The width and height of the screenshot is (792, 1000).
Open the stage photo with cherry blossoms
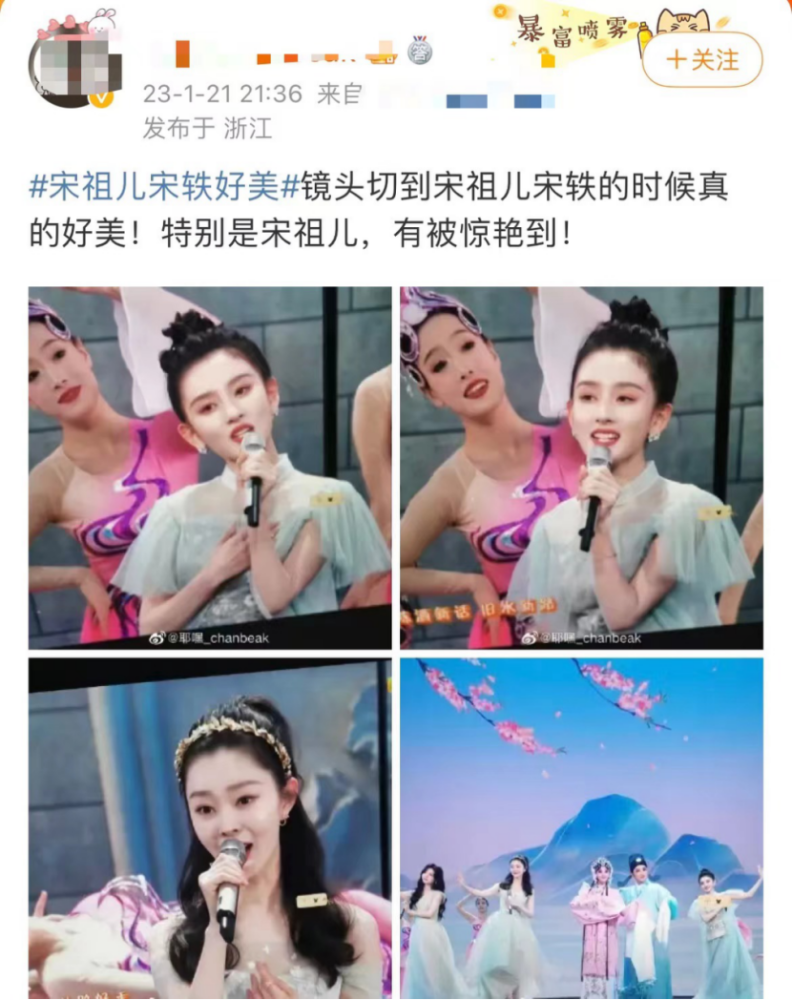(581, 828)
